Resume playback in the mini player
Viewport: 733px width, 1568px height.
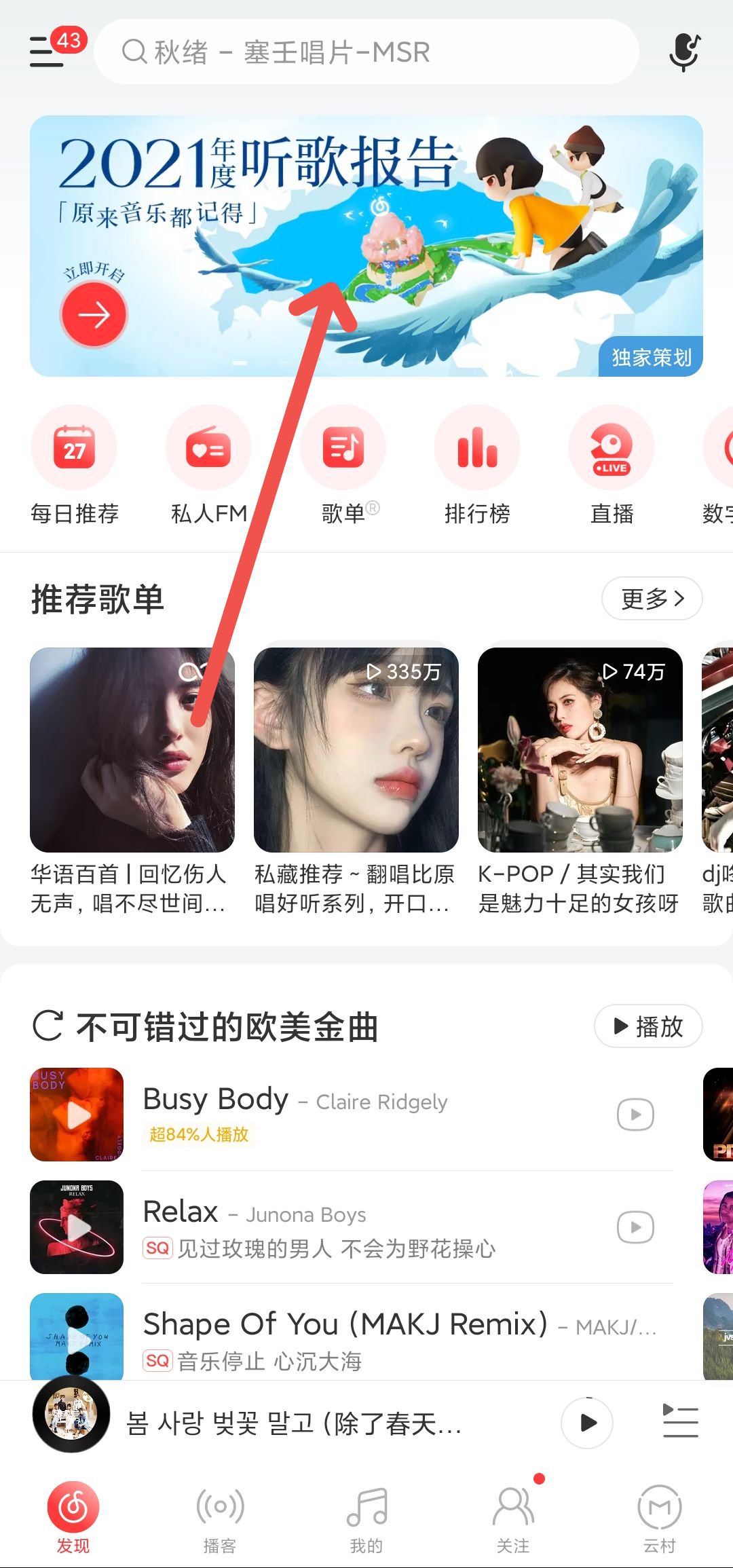[587, 1422]
